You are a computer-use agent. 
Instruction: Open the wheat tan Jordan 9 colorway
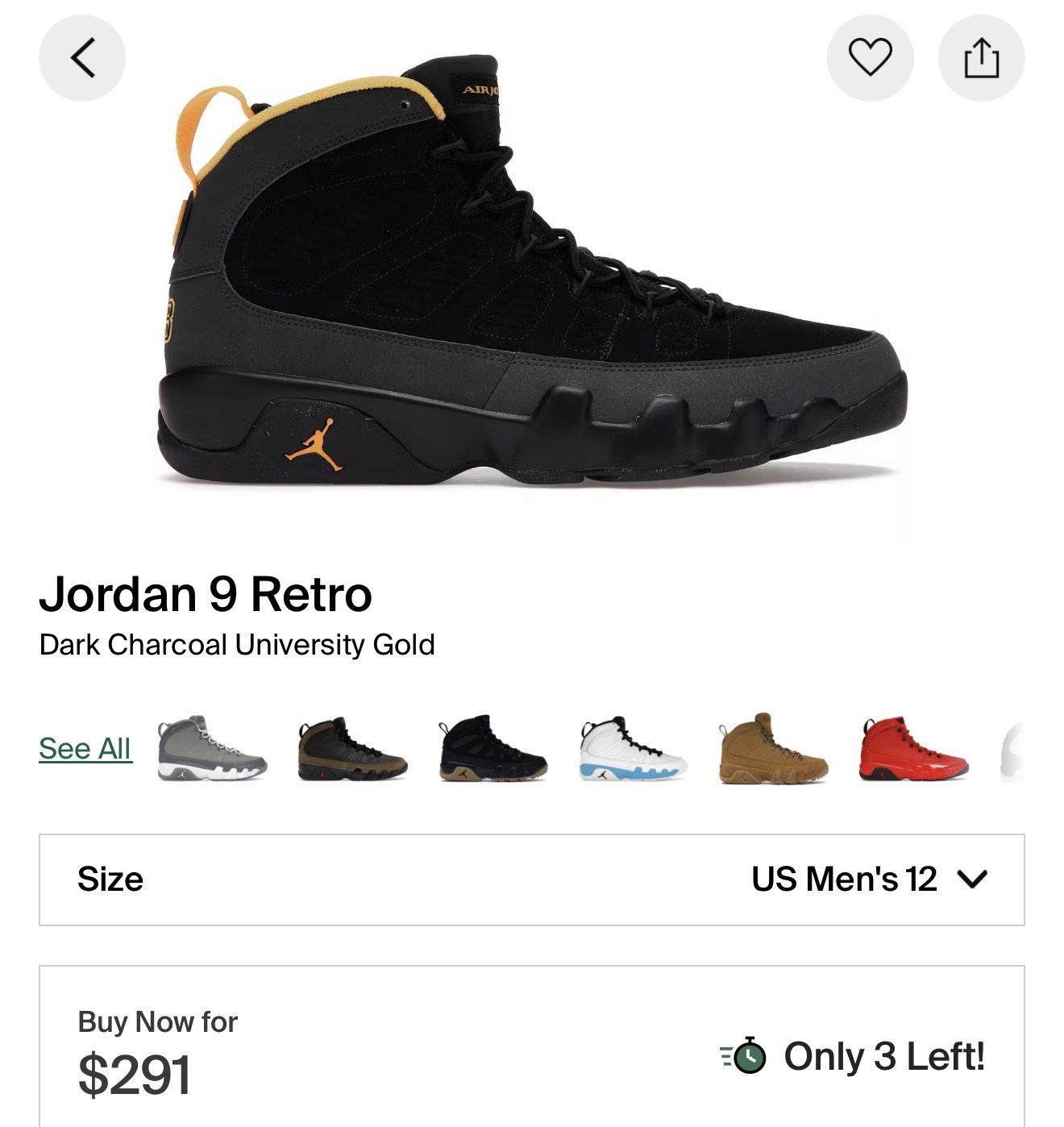(x=774, y=748)
